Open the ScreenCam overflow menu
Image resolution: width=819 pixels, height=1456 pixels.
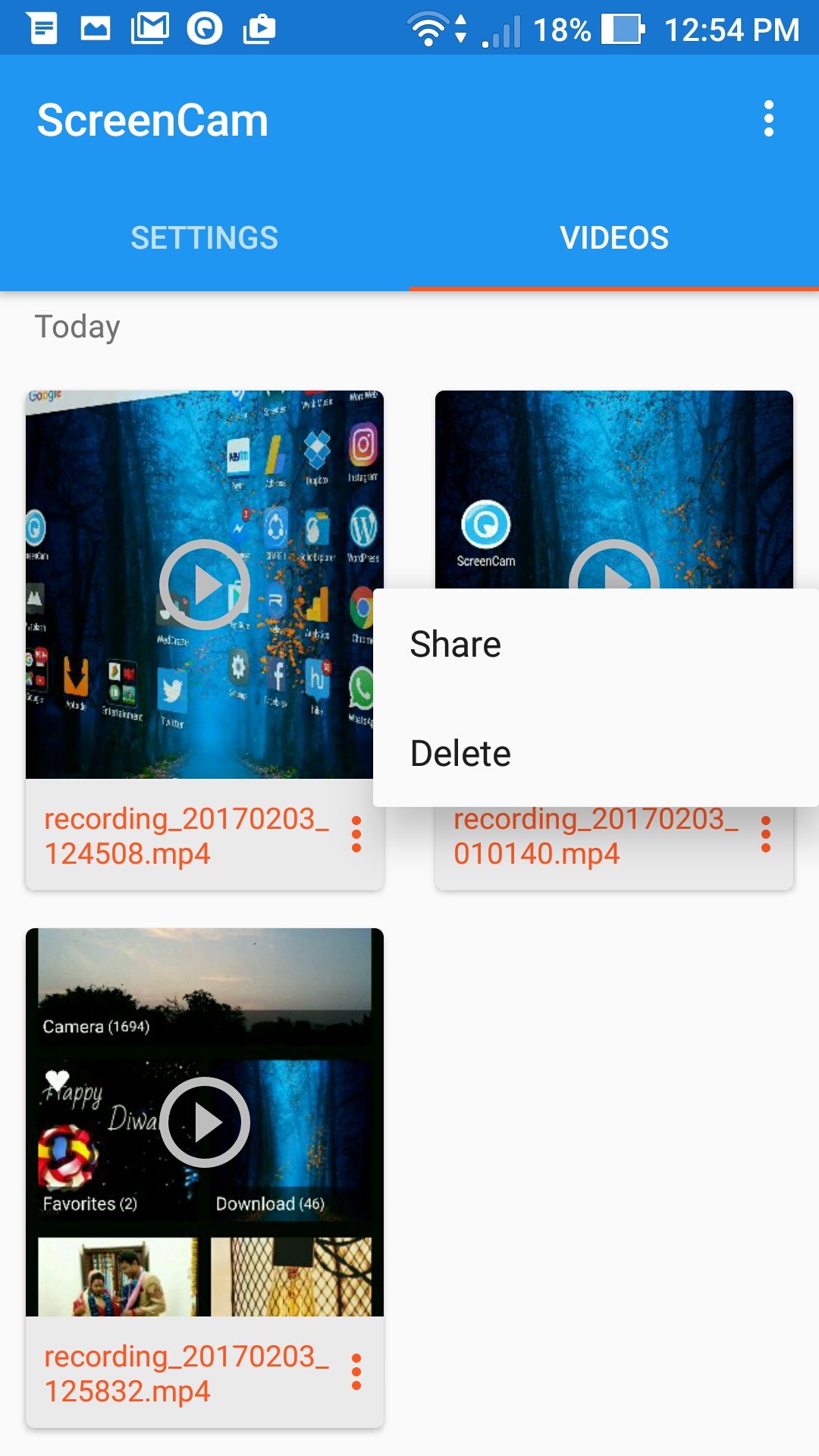coord(768,119)
